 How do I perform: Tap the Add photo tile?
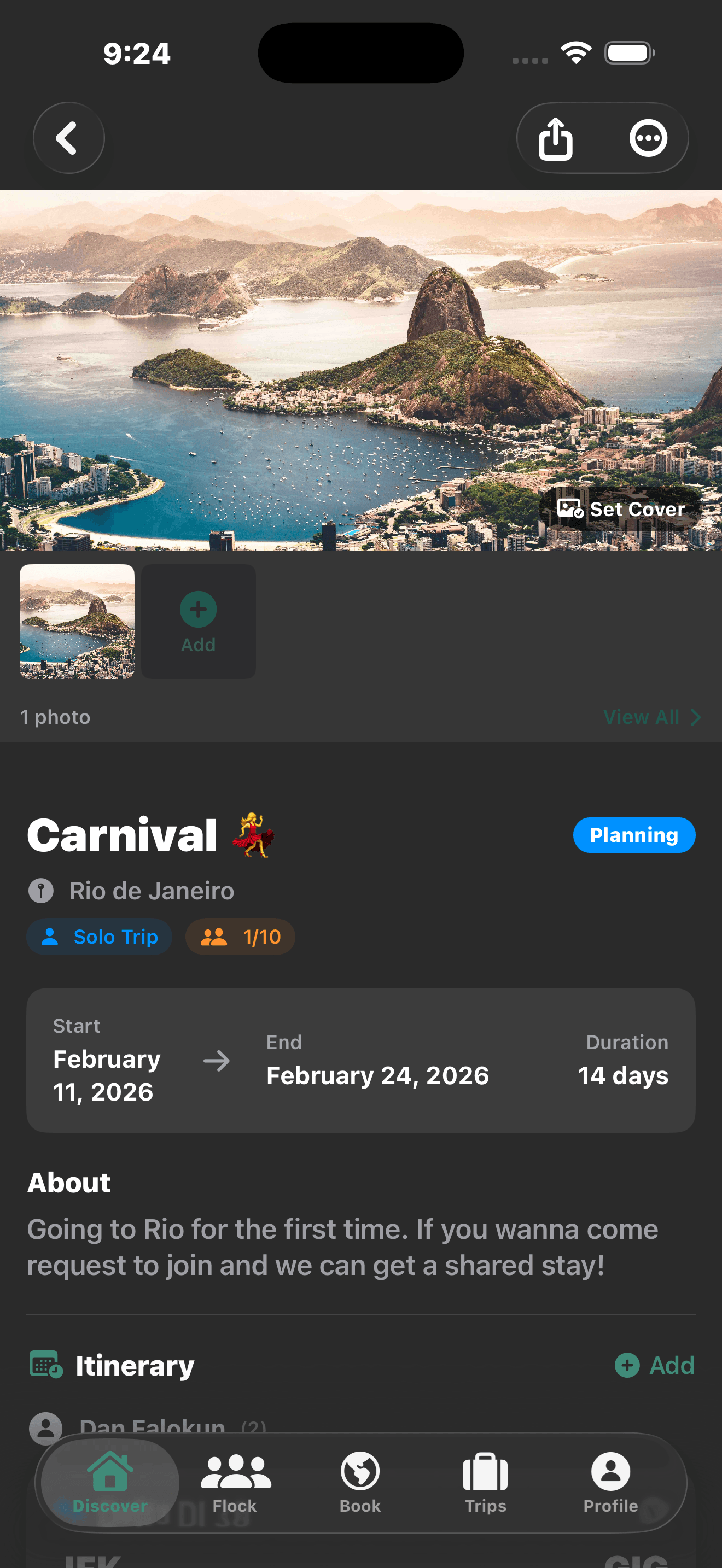(198, 621)
